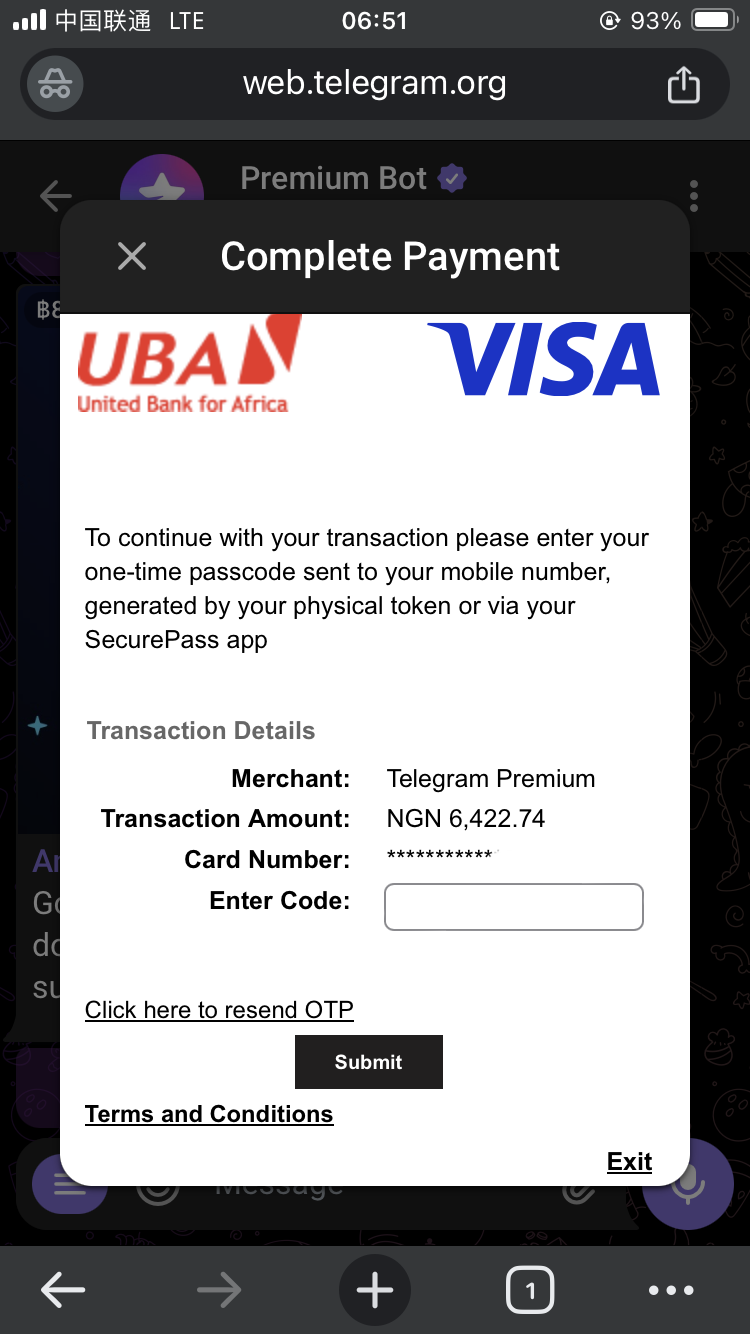Open a new browser tab

pos(375,1291)
